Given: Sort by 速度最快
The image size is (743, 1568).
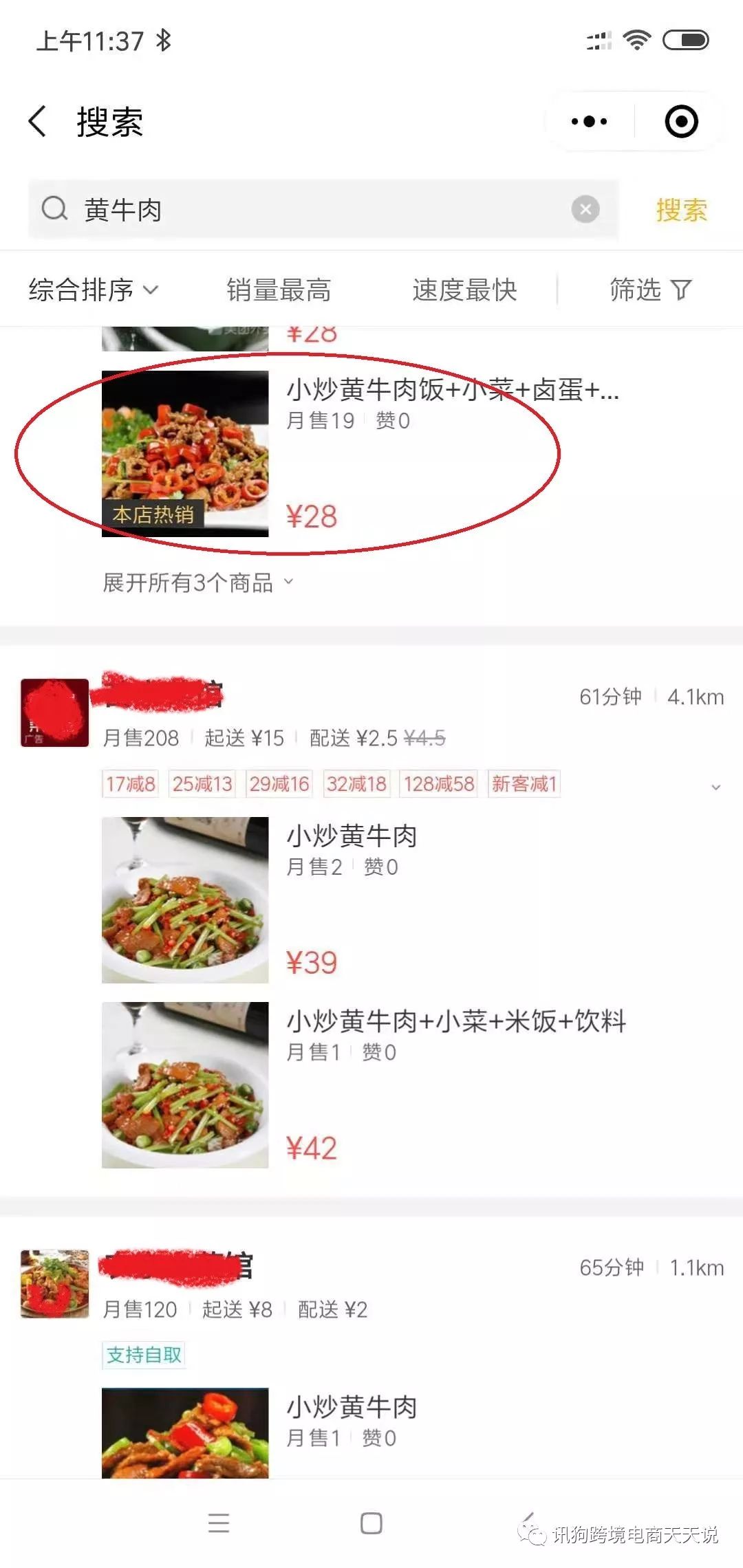Looking at the screenshot, I should (x=464, y=290).
